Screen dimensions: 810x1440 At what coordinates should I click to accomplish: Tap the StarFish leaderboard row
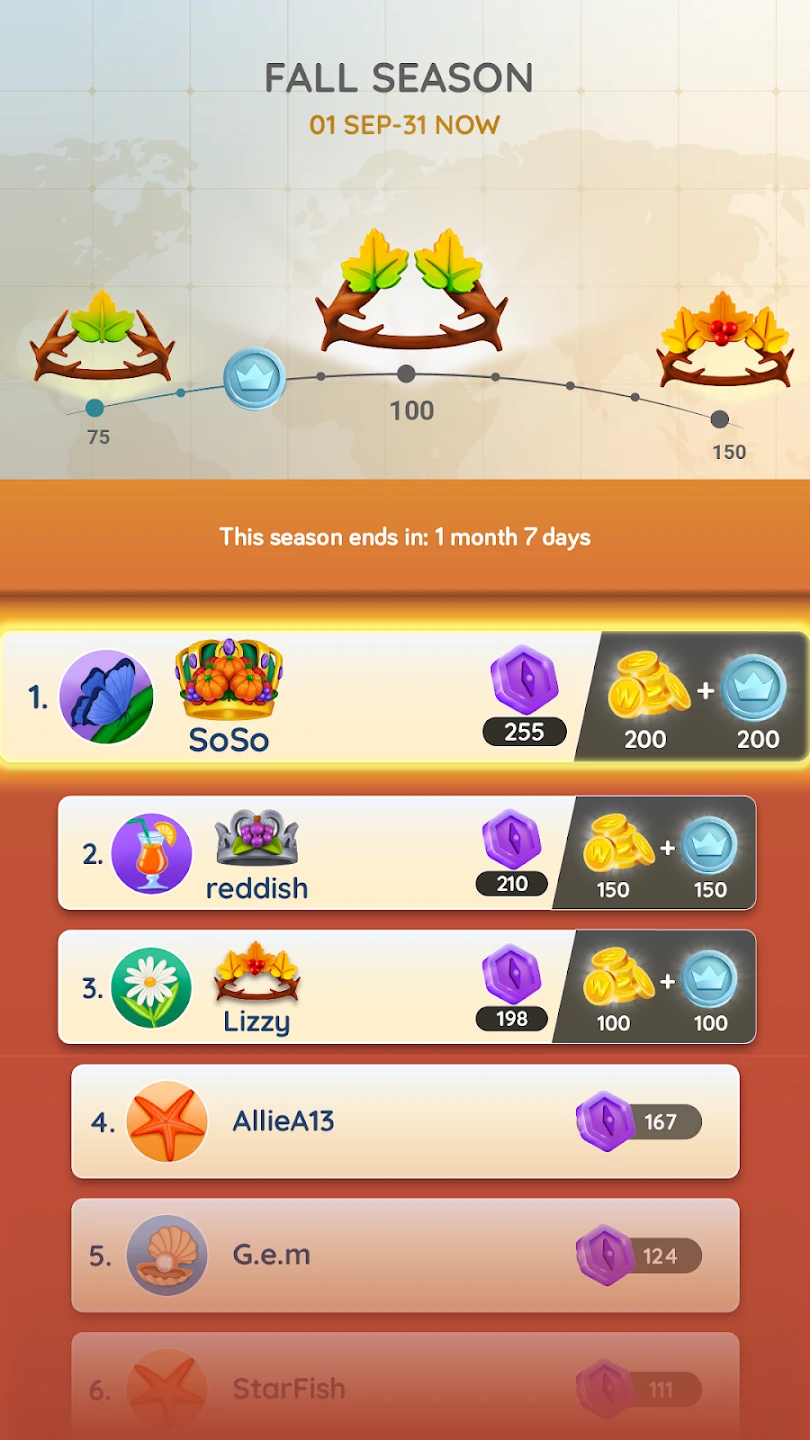405,1388
